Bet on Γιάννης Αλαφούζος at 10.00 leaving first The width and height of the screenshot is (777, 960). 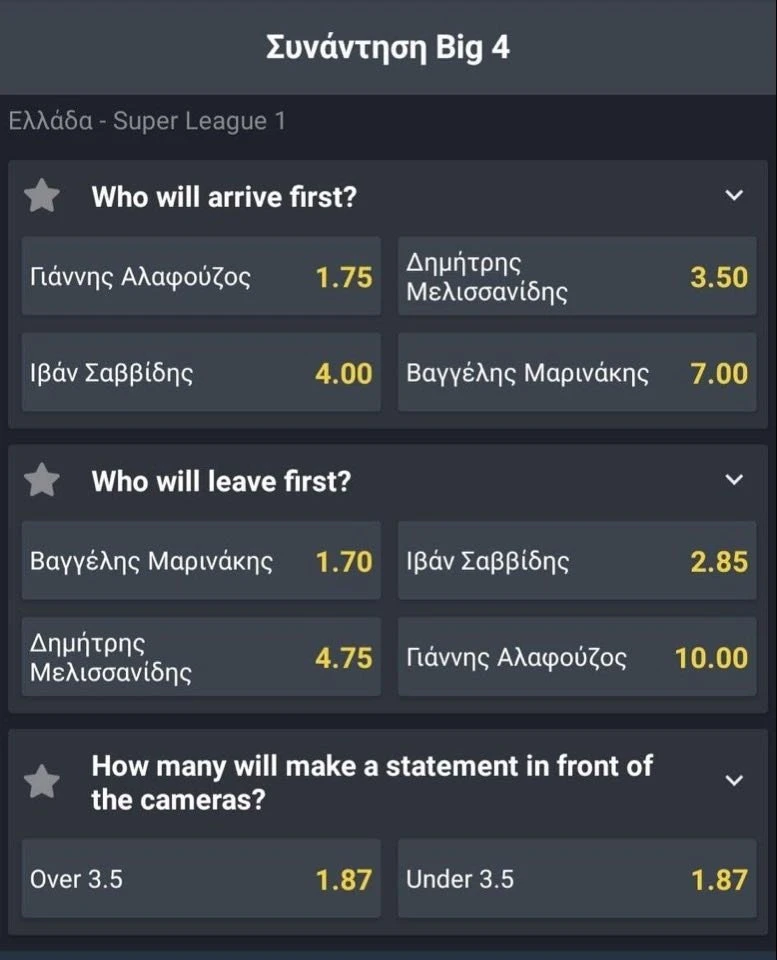[577, 657]
